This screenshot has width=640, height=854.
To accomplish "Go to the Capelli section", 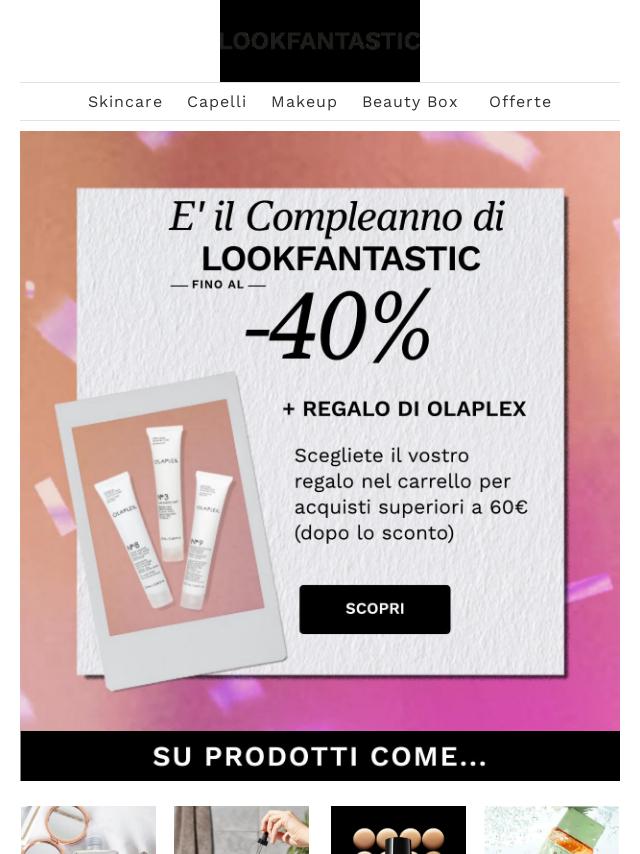I will [x=216, y=102].
